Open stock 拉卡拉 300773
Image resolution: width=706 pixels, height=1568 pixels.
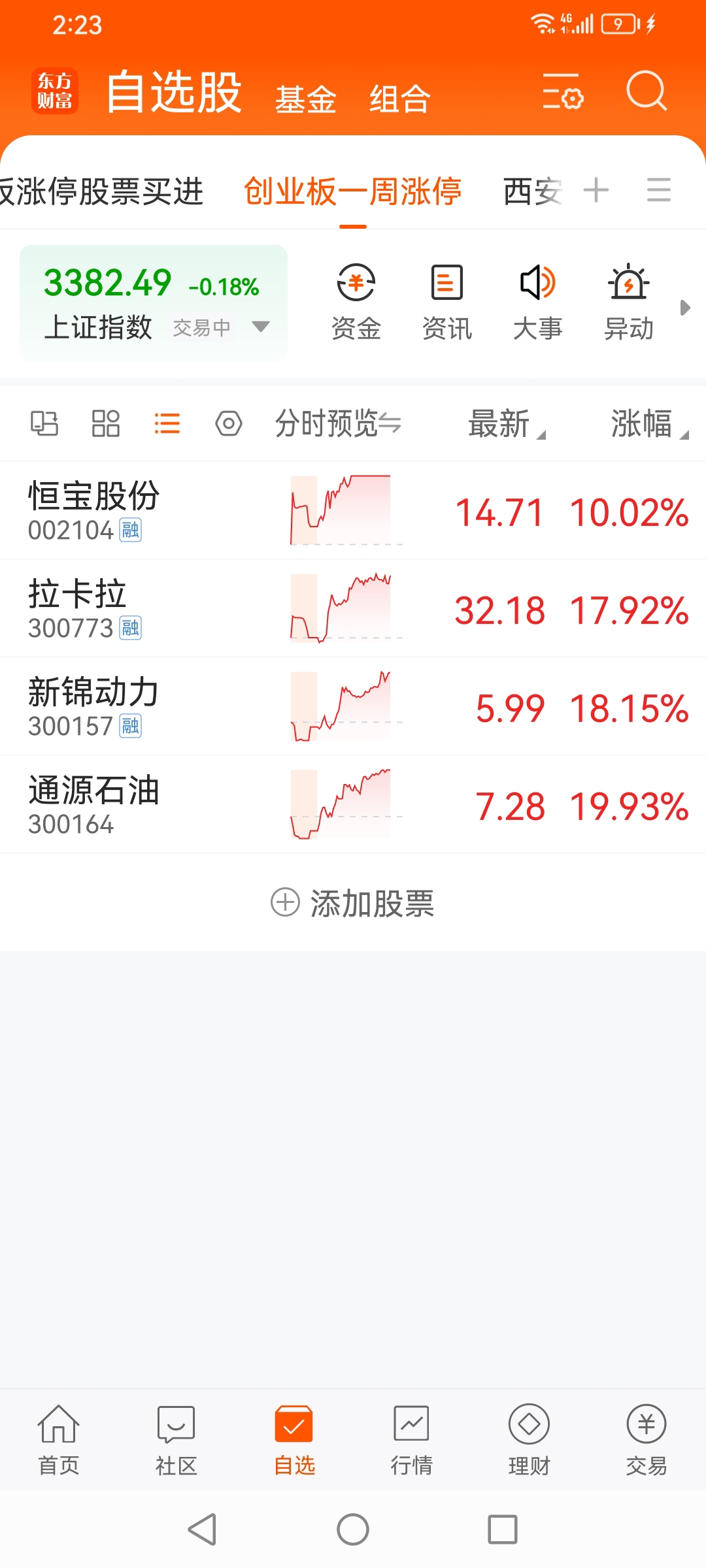click(x=353, y=608)
